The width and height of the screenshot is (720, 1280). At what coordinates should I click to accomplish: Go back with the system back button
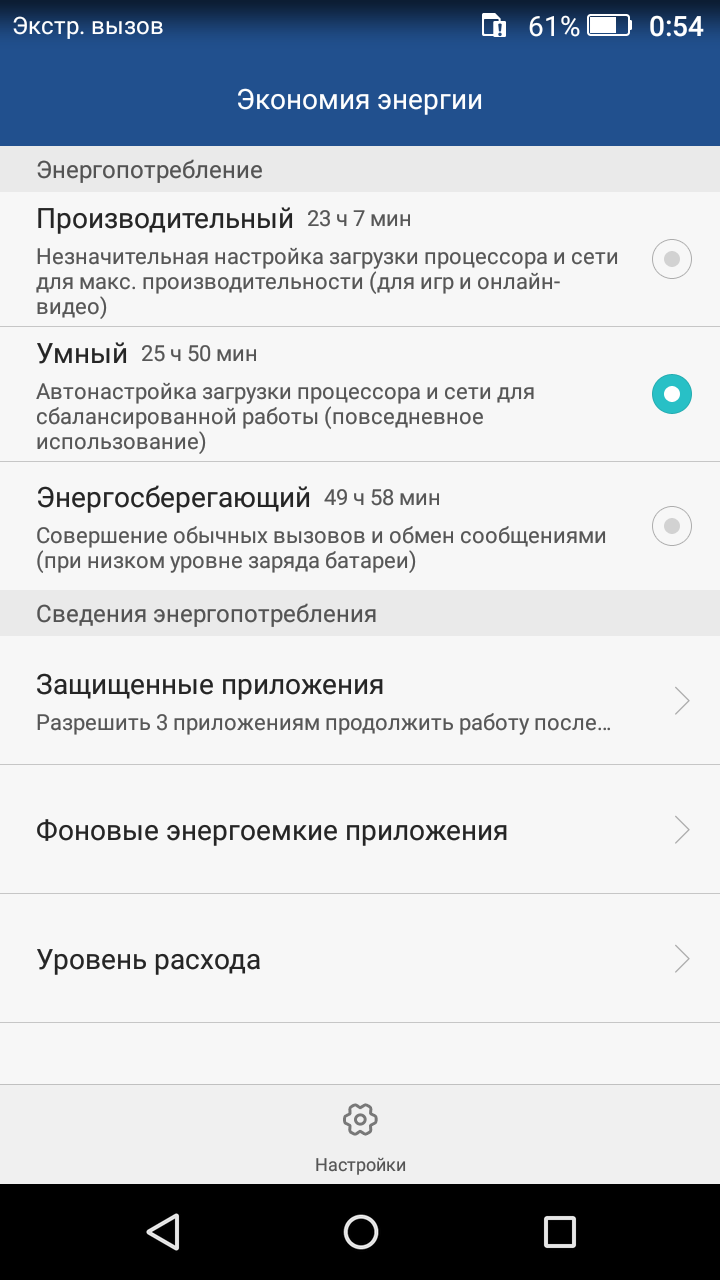tap(162, 1232)
